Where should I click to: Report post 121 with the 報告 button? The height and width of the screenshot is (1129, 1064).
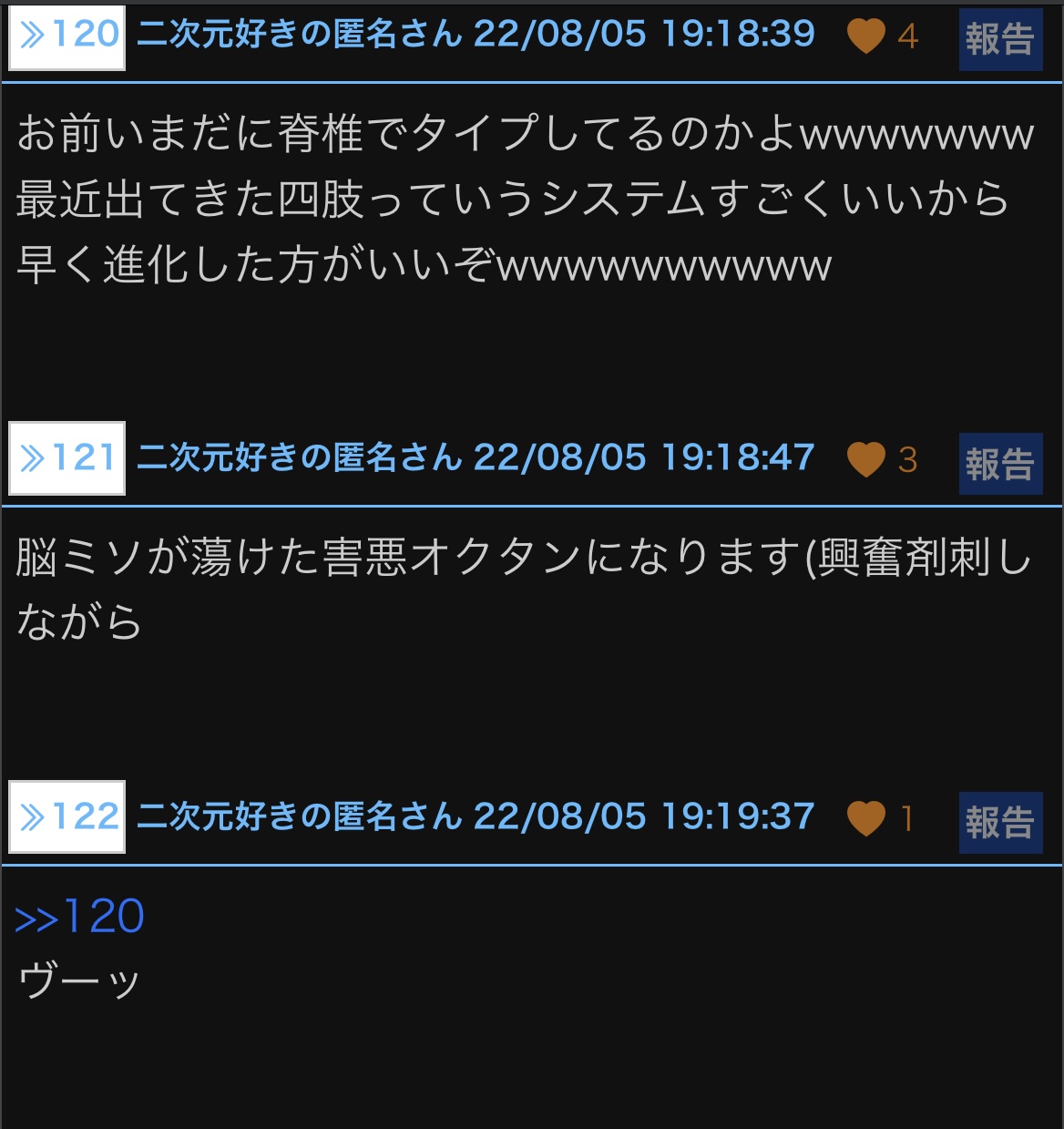999,464
